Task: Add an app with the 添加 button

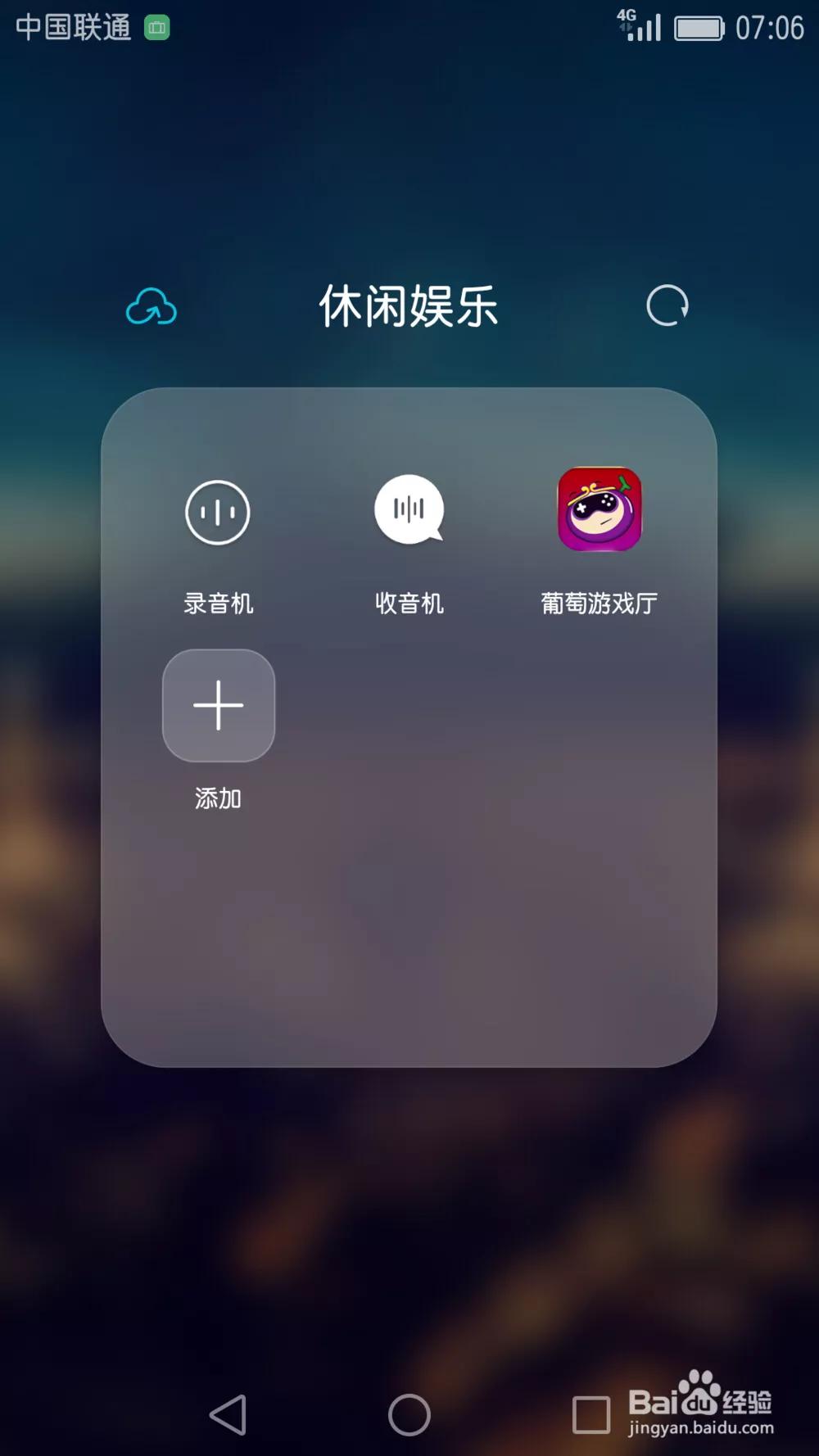Action: coord(219,705)
